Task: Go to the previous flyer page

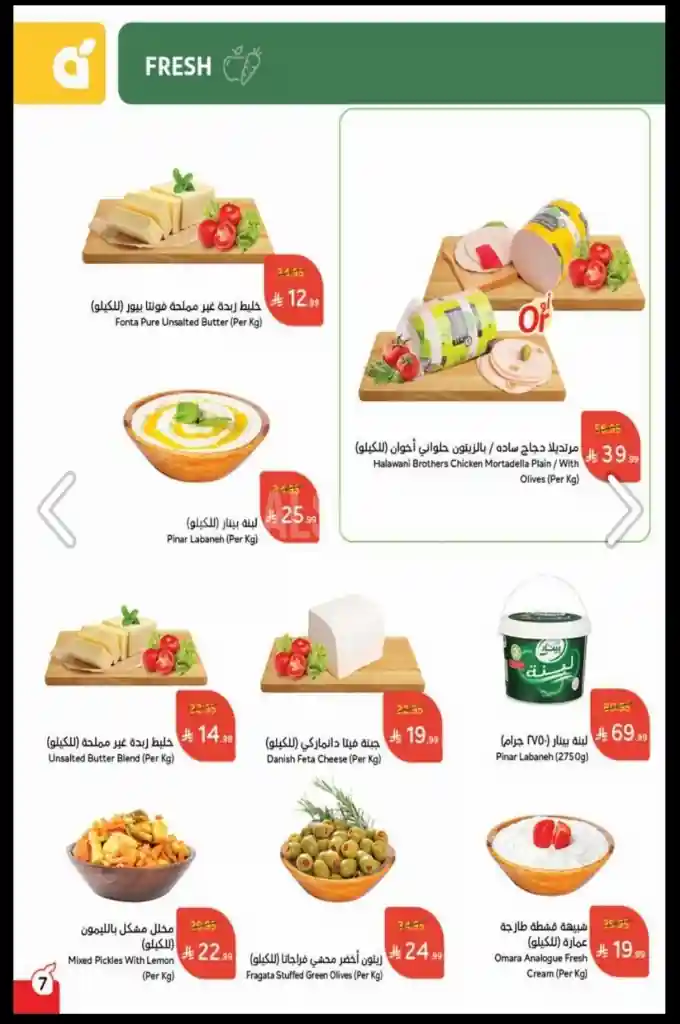Action: 57,510
